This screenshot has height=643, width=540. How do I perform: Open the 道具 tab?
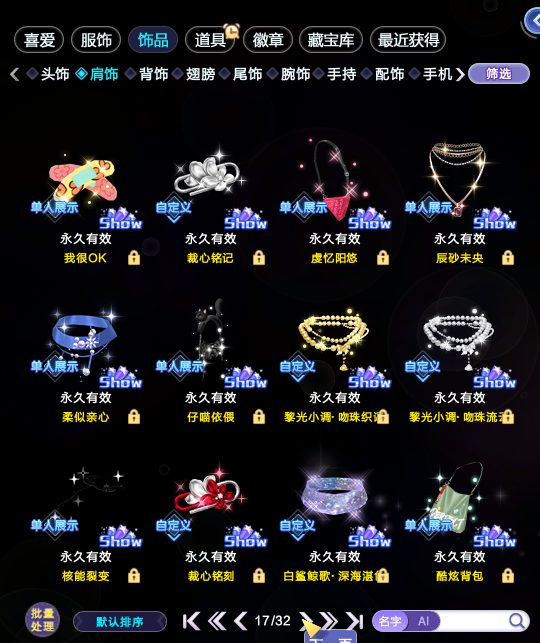(210, 40)
